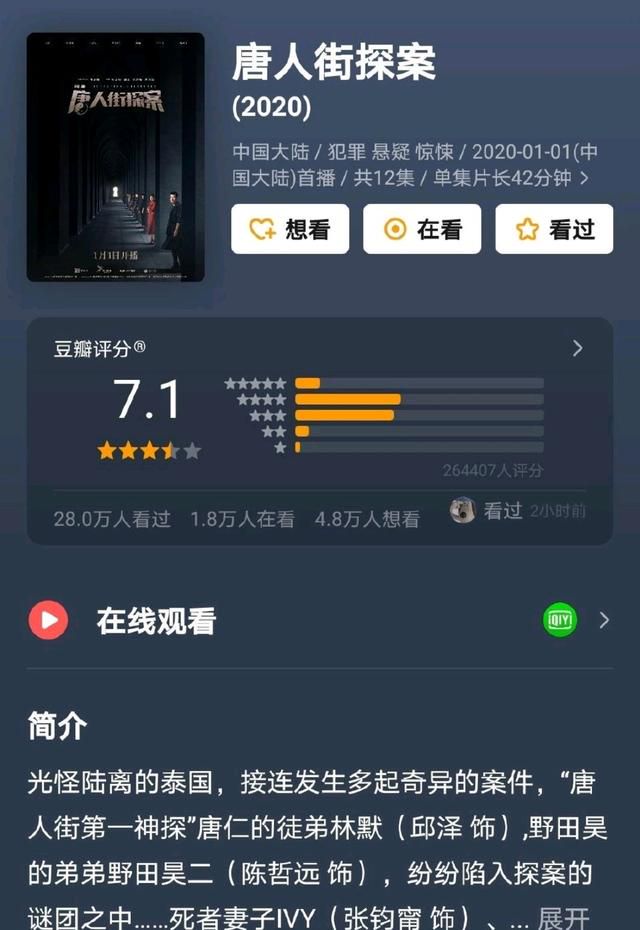Open the 唐人街探案 poster image

pyautogui.click(x=115, y=157)
